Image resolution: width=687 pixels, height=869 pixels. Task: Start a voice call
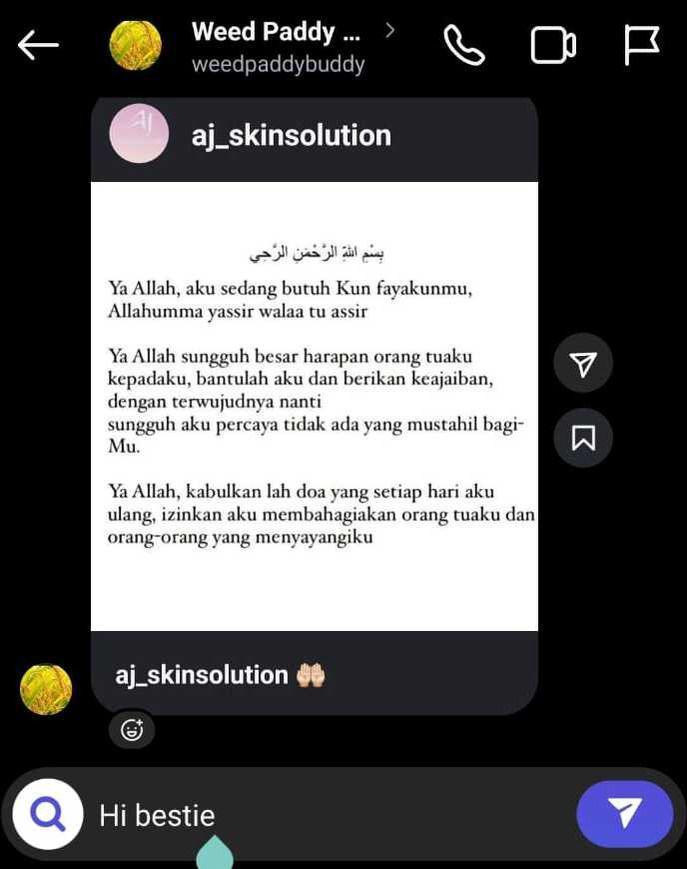[463, 46]
